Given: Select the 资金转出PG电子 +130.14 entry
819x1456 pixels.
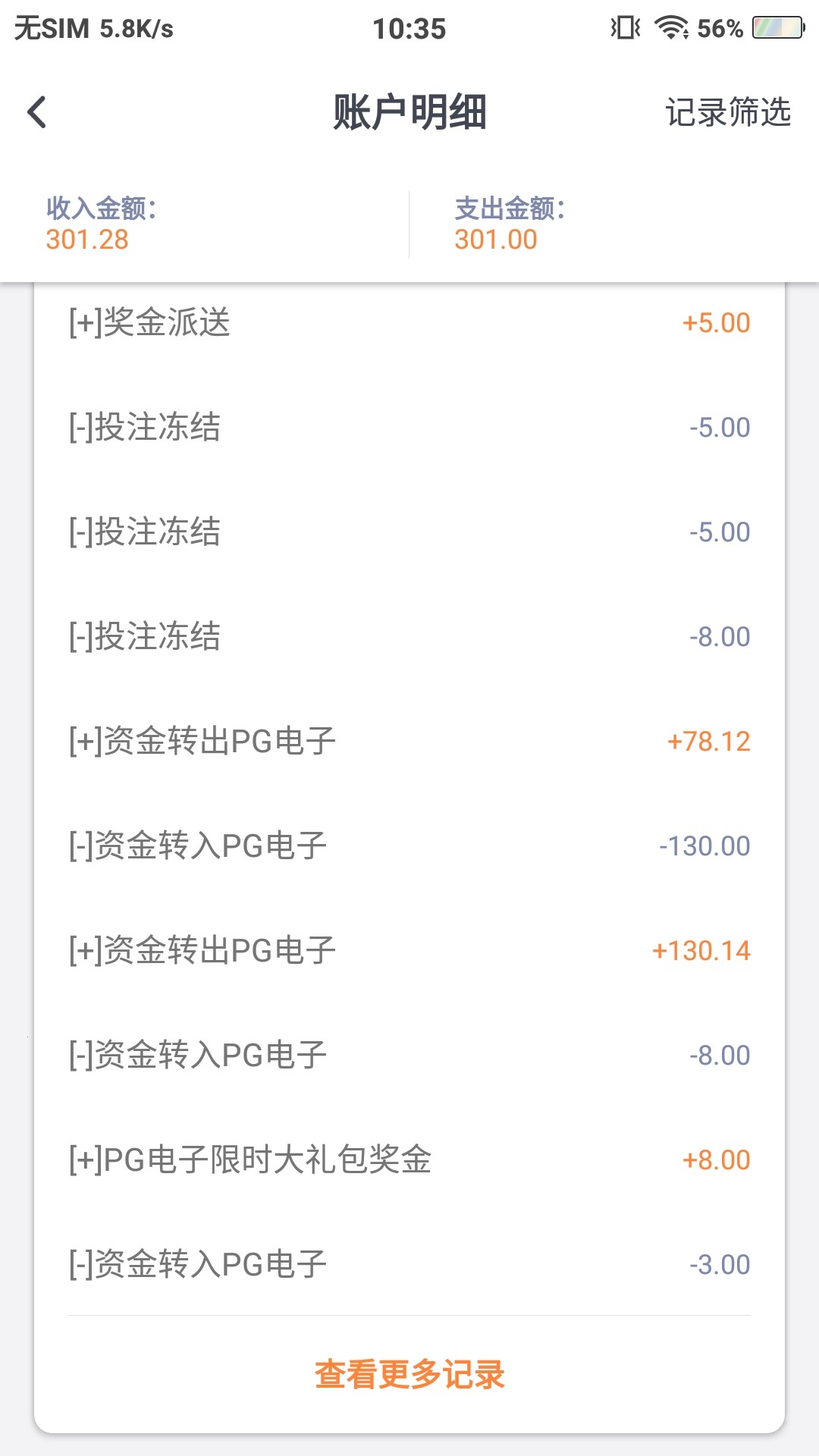Looking at the screenshot, I should [409, 949].
